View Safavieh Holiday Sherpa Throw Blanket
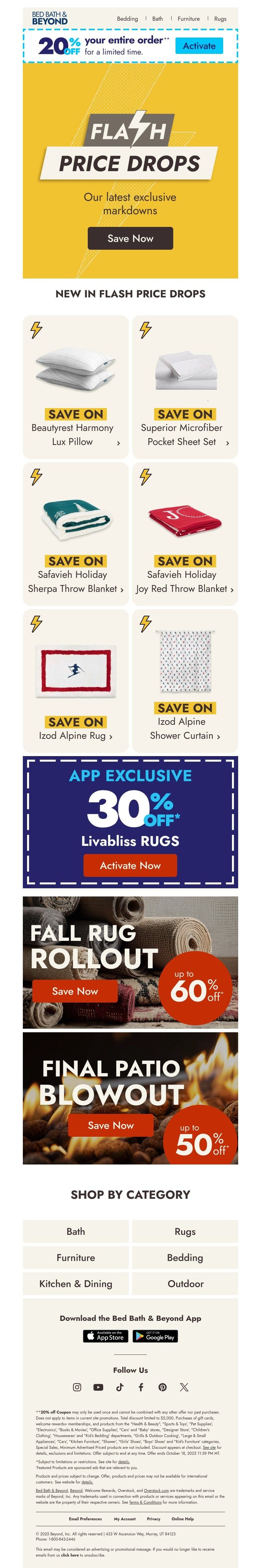 point(75,533)
